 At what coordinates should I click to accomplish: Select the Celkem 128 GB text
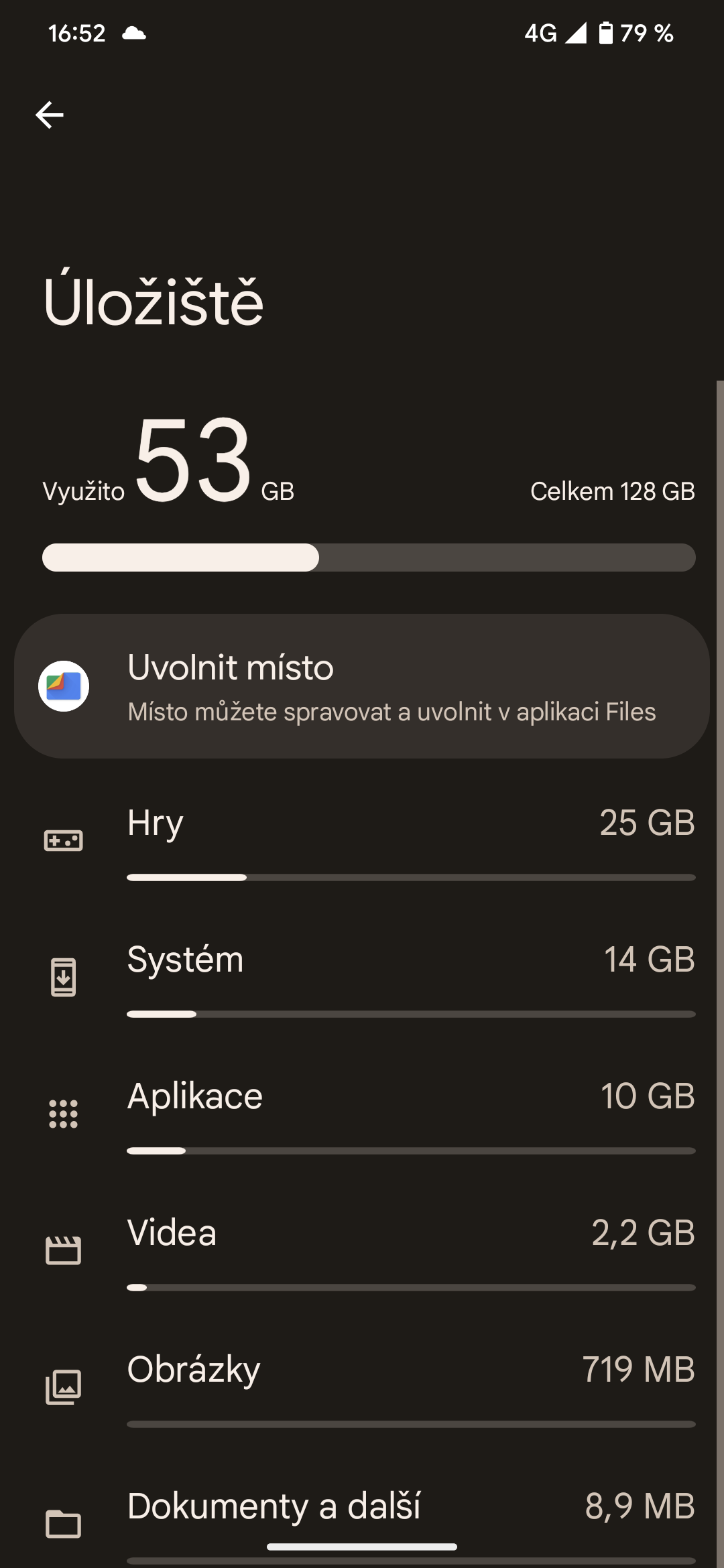point(611,491)
